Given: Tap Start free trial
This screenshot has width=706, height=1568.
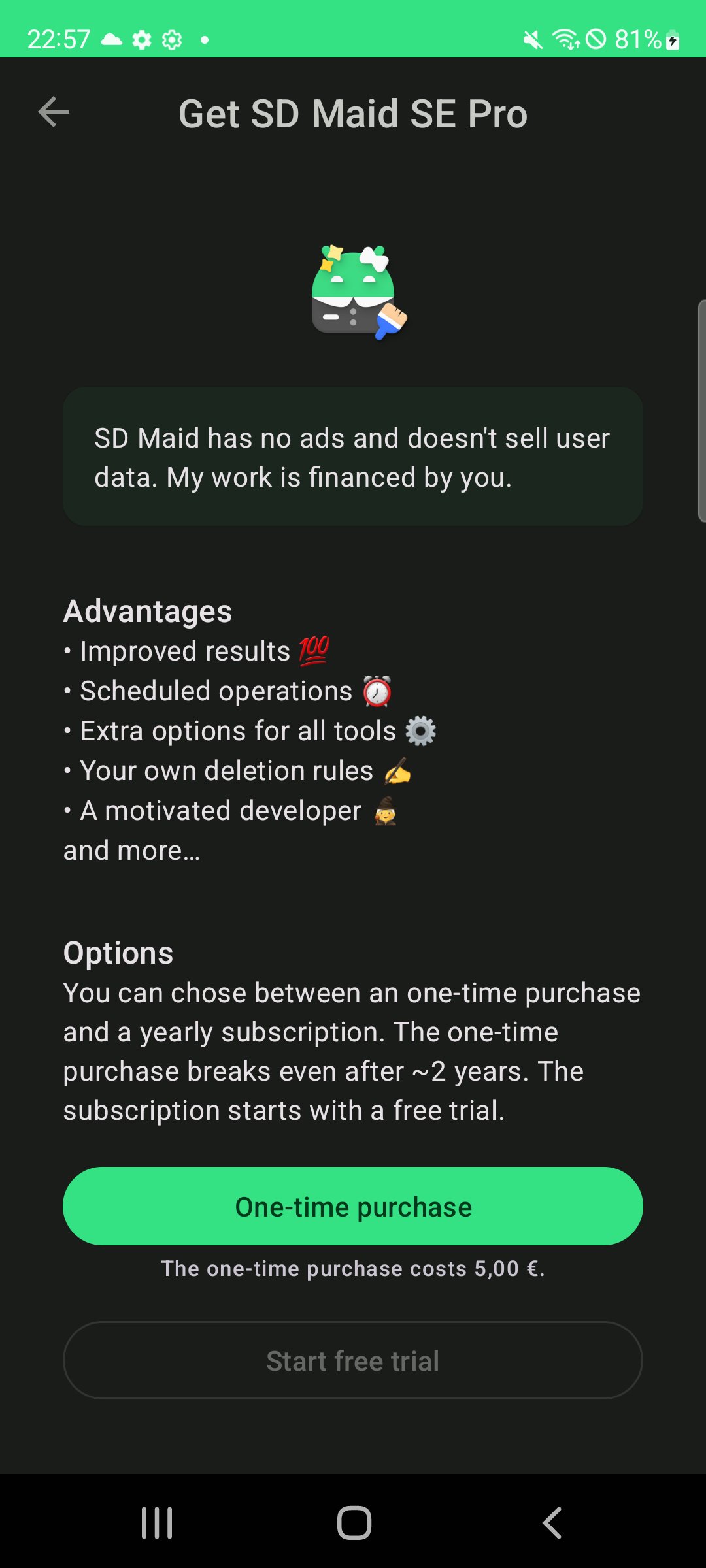Looking at the screenshot, I should pyautogui.click(x=353, y=1360).
